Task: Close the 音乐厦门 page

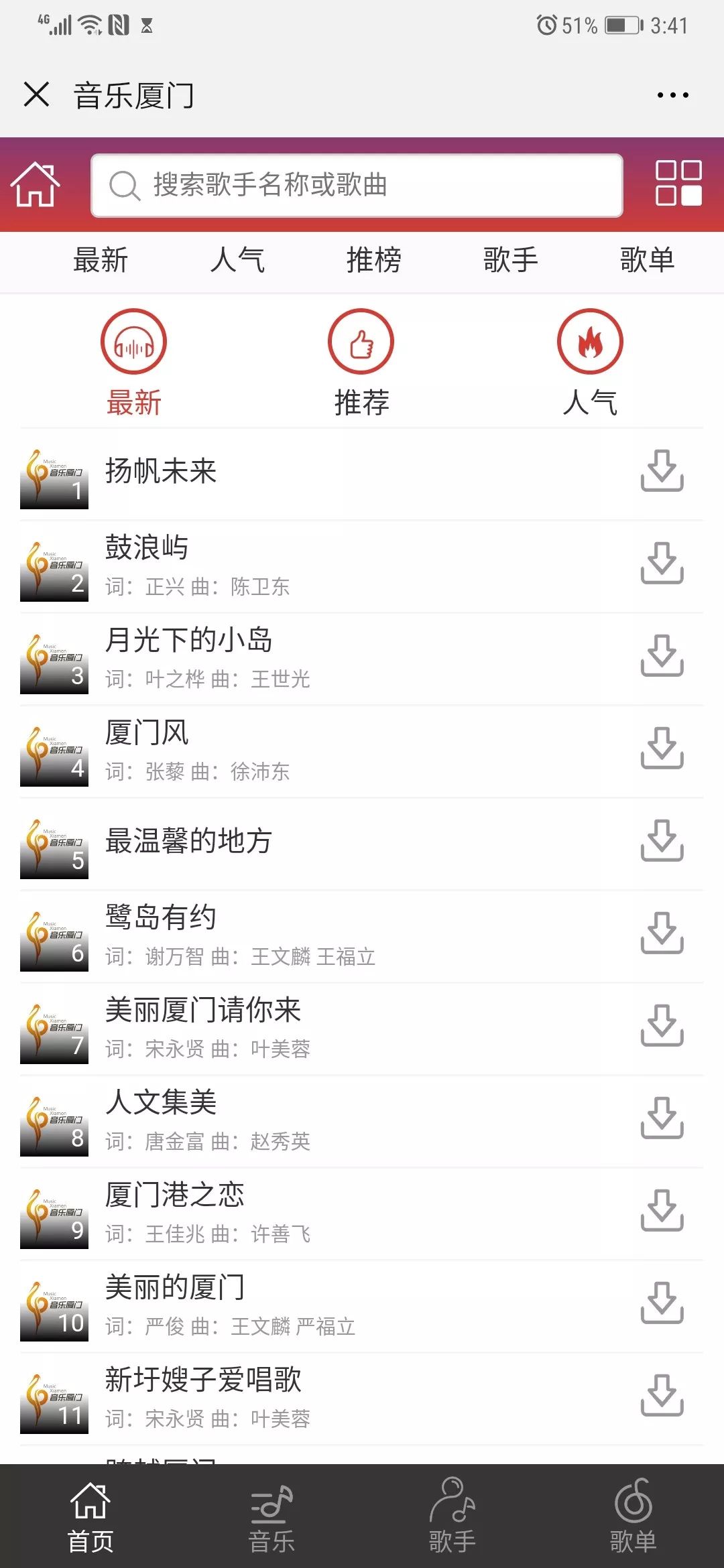Action: (x=36, y=94)
